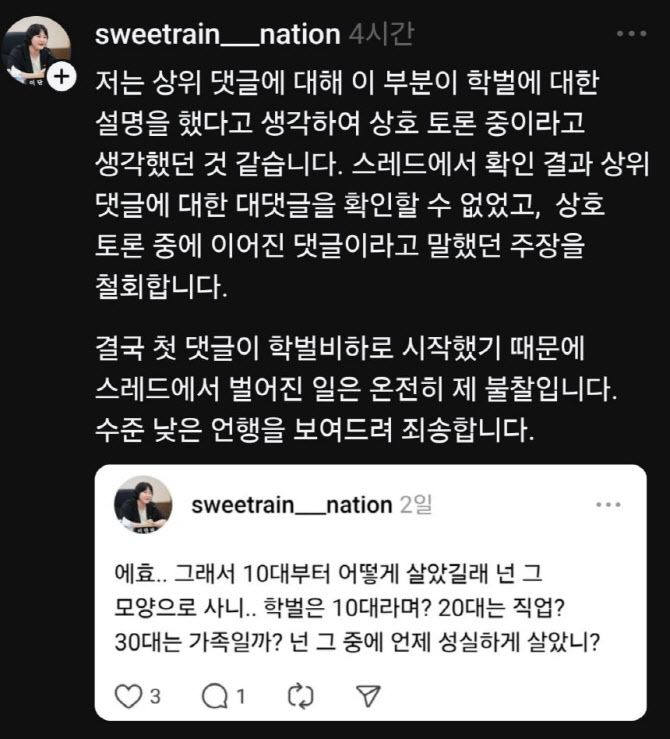
Task: Open comments on the quoted post
Action: tap(213, 697)
